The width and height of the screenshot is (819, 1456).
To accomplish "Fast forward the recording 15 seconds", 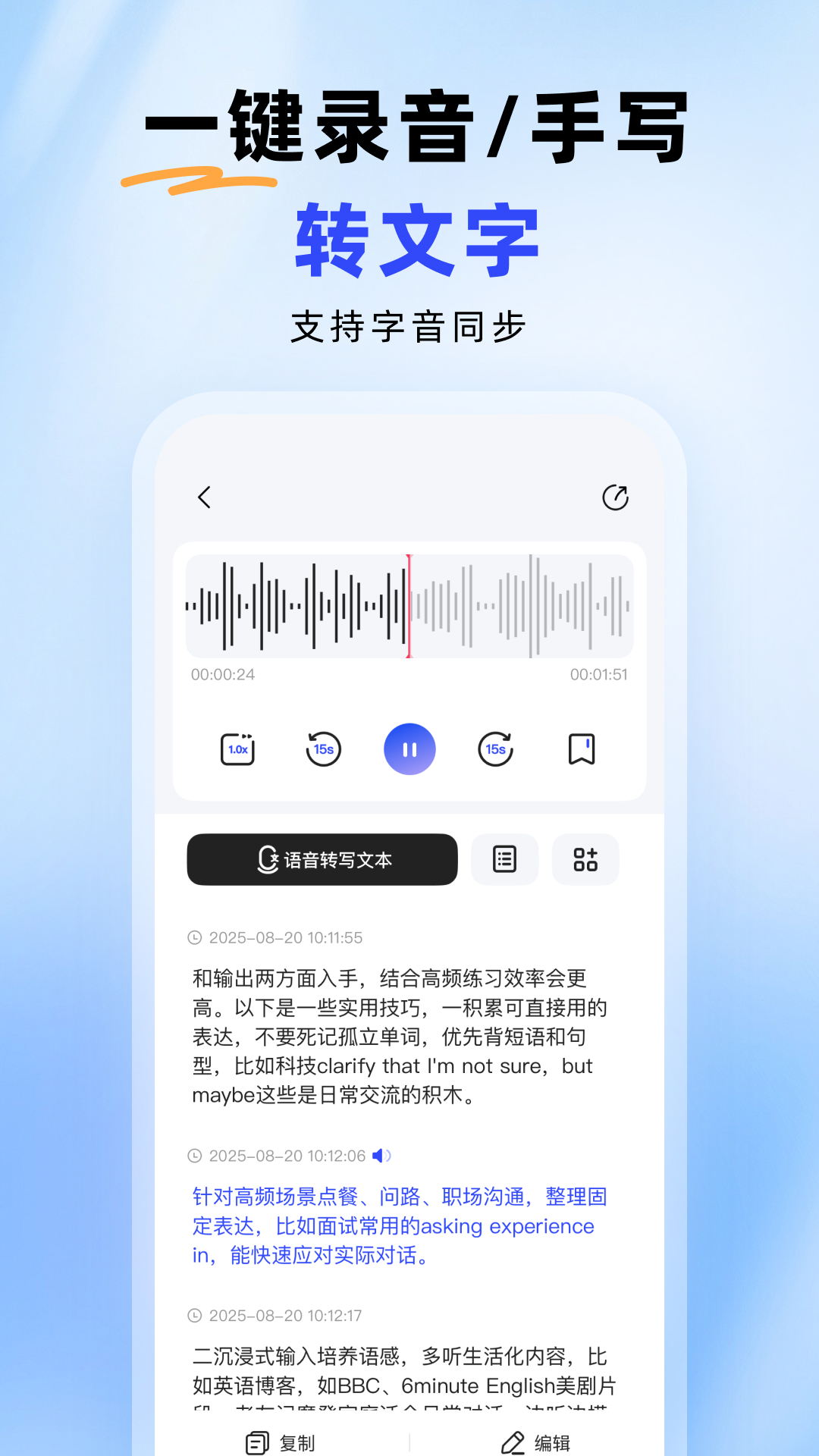I will pyautogui.click(x=495, y=748).
